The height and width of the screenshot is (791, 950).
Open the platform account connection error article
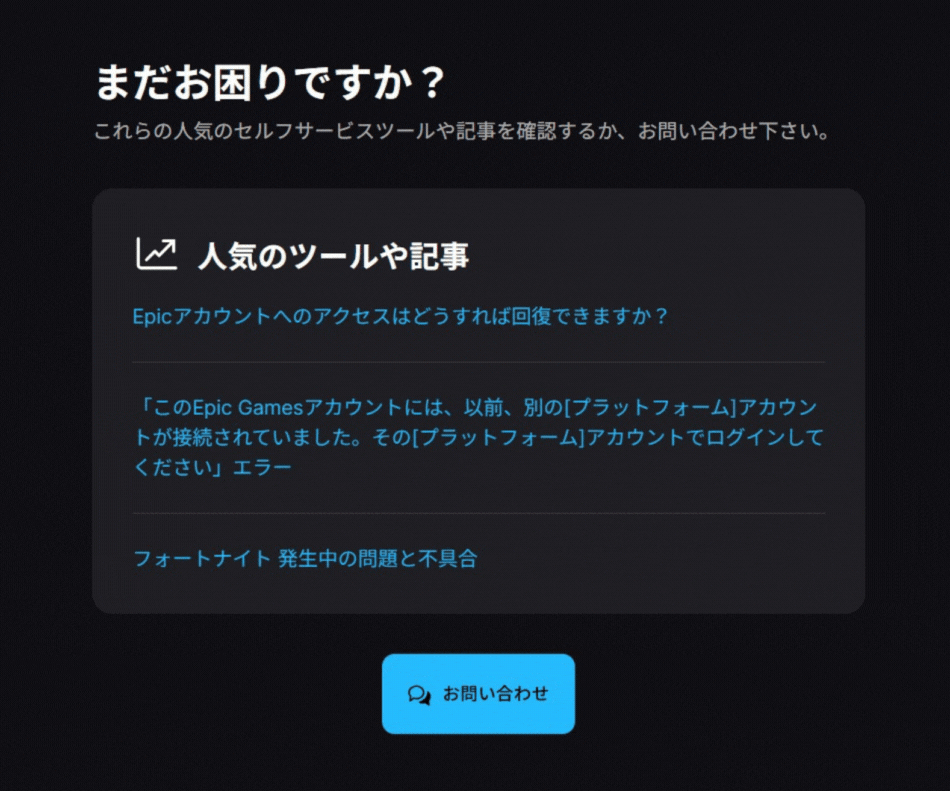click(477, 438)
